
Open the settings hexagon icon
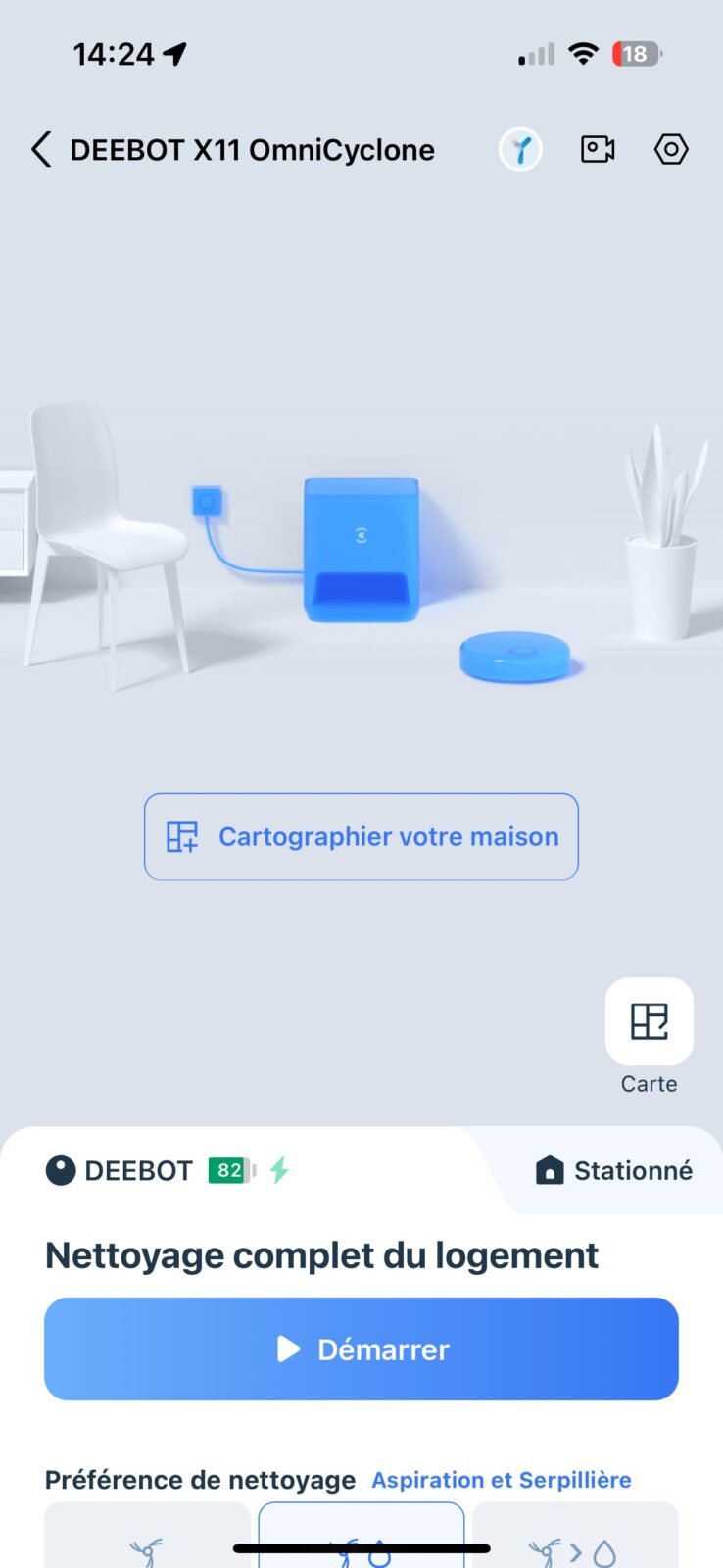click(671, 149)
